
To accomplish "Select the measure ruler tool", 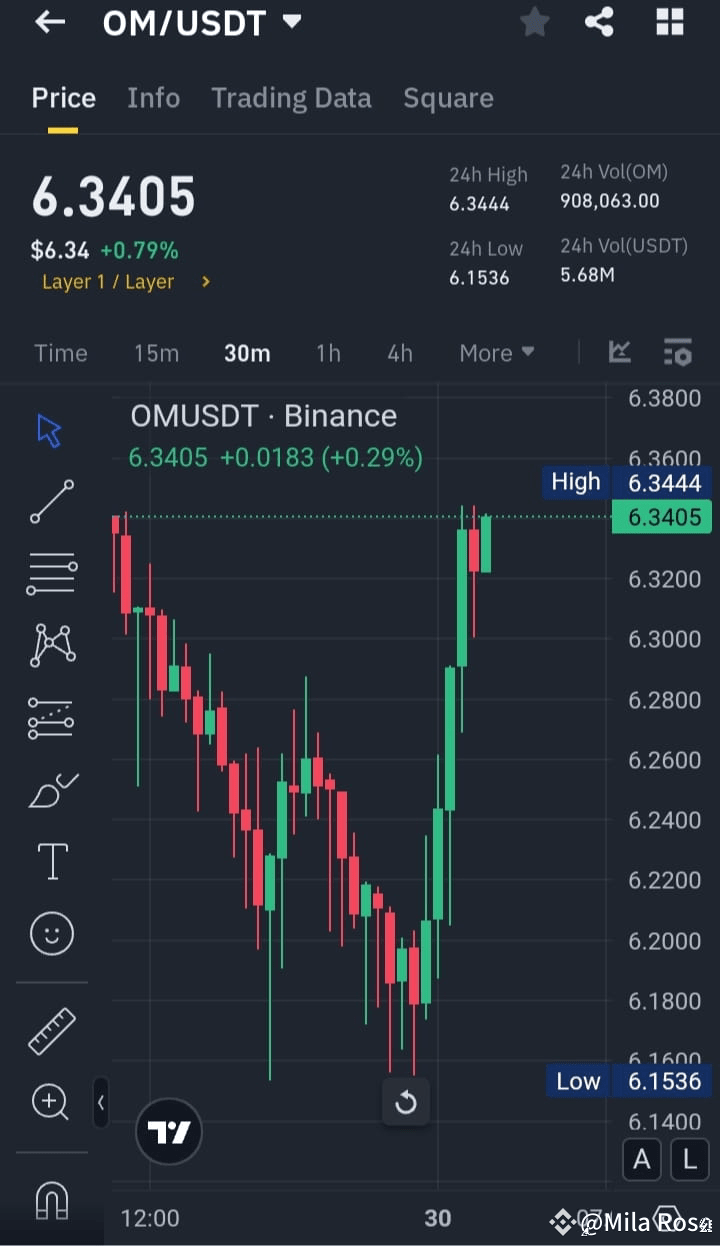I will pyautogui.click(x=49, y=1029).
